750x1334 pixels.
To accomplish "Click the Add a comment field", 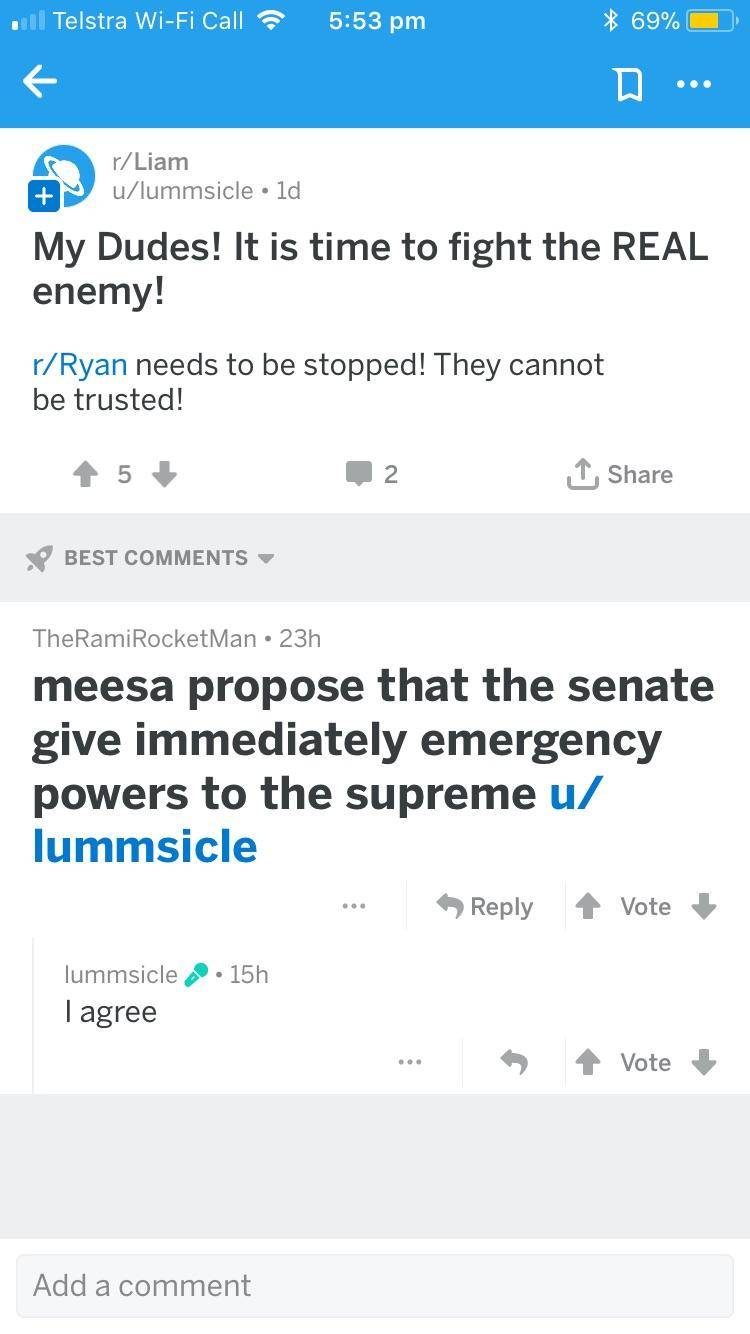I will tap(375, 1284).
